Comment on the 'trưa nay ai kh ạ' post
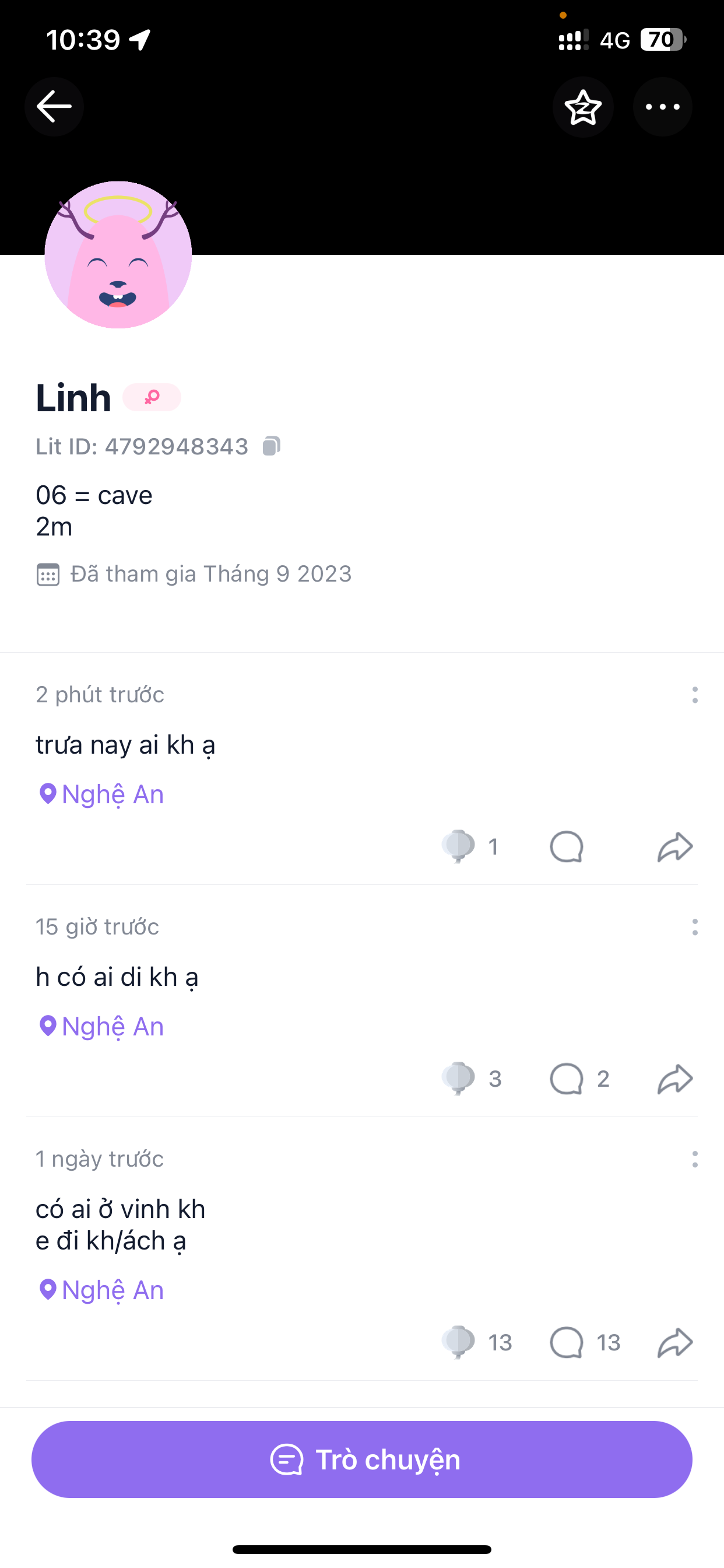This screenshot has width=724, height=1568. (567, 846)
